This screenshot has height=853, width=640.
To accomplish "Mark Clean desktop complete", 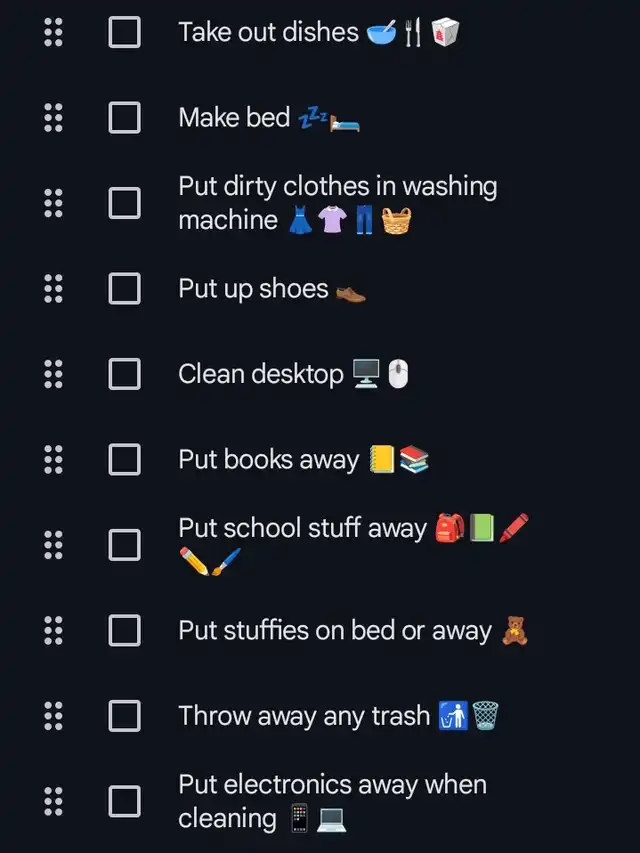I will coord(124,374).
